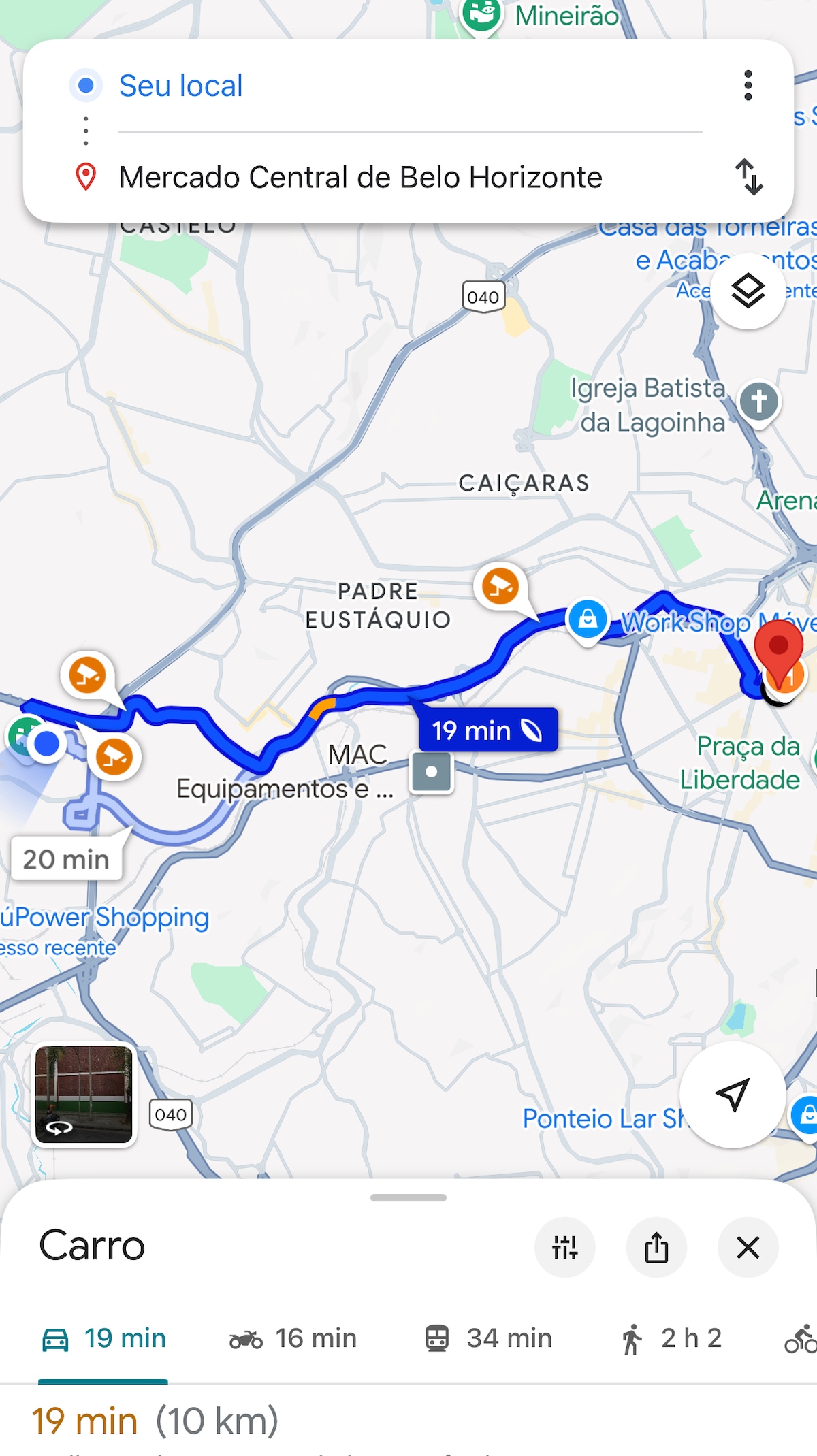817x1456 pixels.
Task: Select the car tab 19 min
Action: tap(103, 1338)
